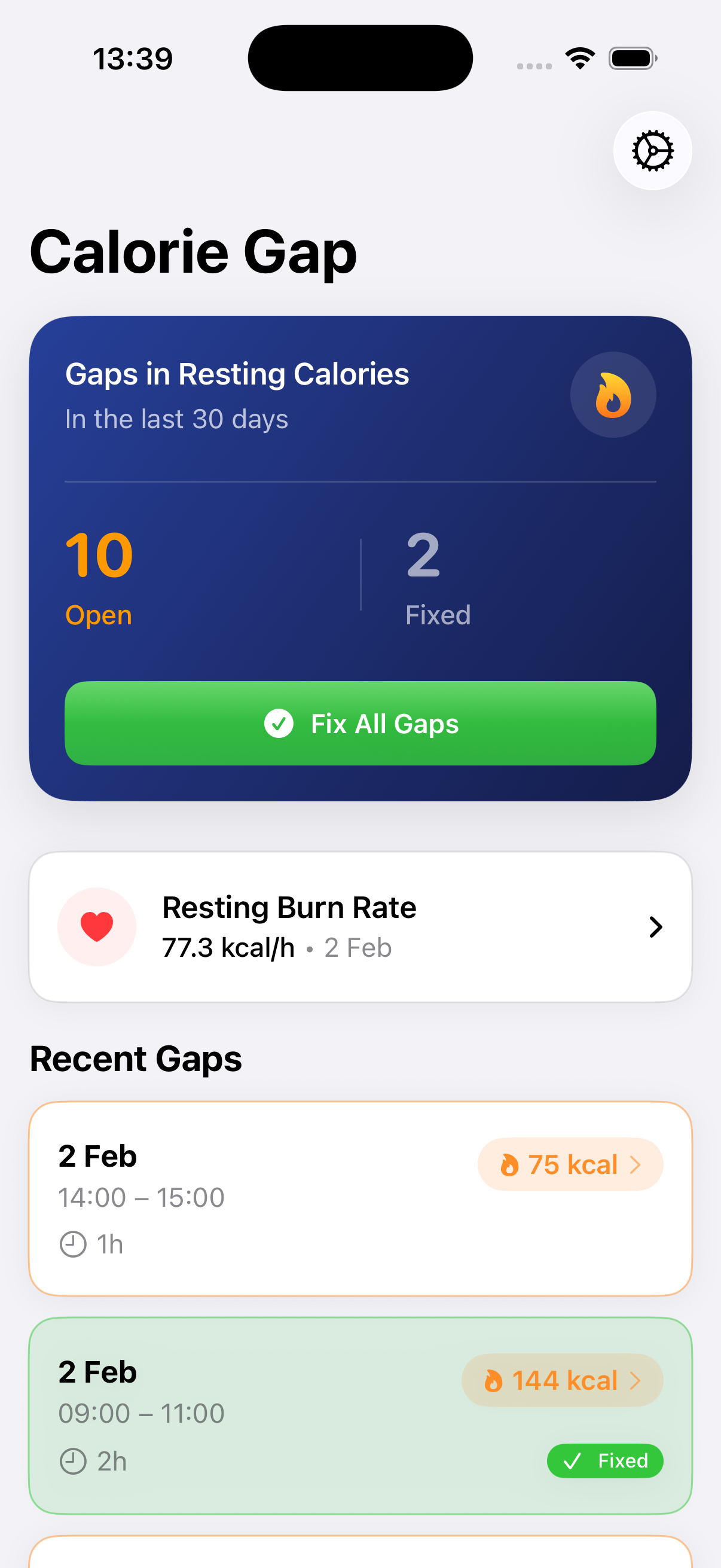The height and width of the screenshot is (1568, 721).
Task: Tap the Fixed status badge on the 09:00 gap
Action: [605, 1462]
